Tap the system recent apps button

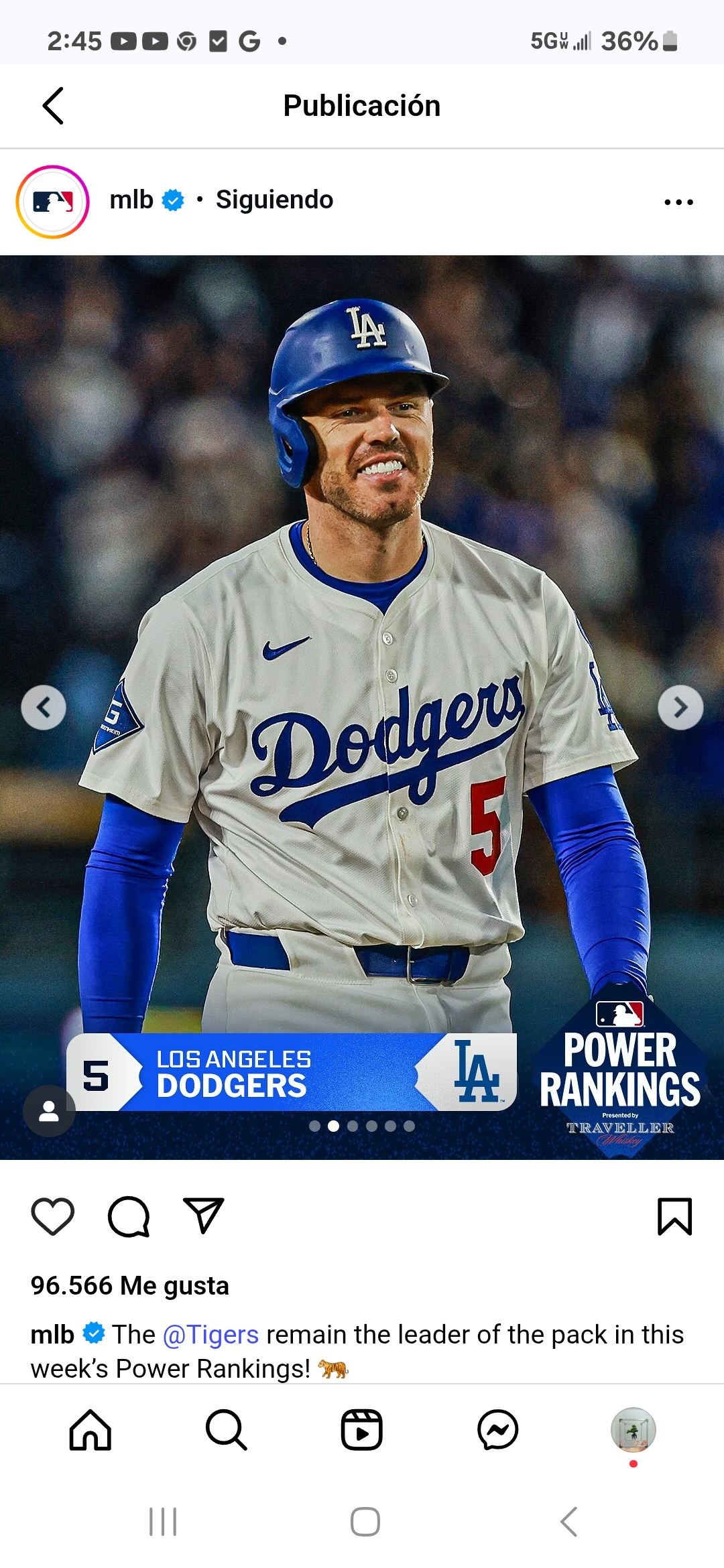163,1522
